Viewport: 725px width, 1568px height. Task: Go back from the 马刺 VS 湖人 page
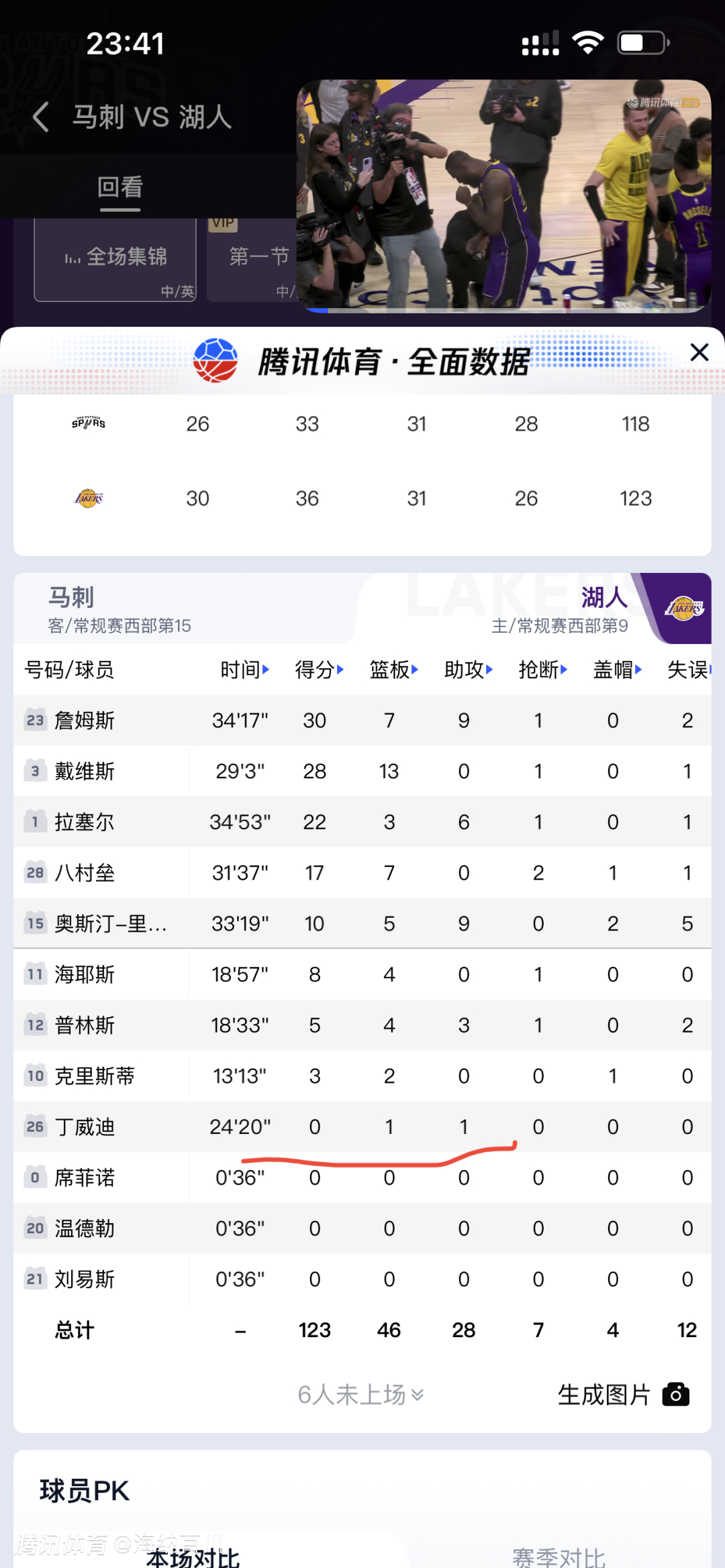(42, 117)
